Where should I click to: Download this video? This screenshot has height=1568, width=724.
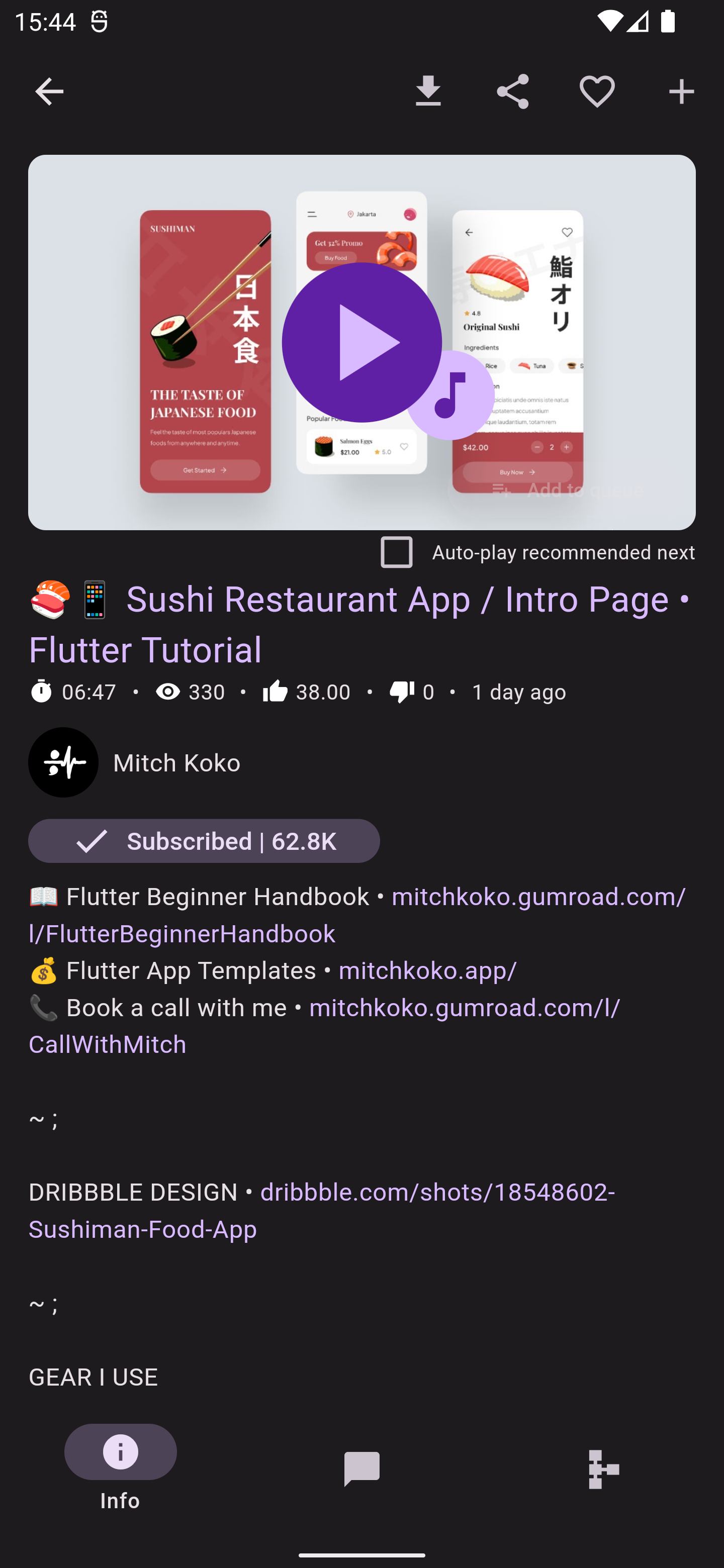click(x=428, y=92)
